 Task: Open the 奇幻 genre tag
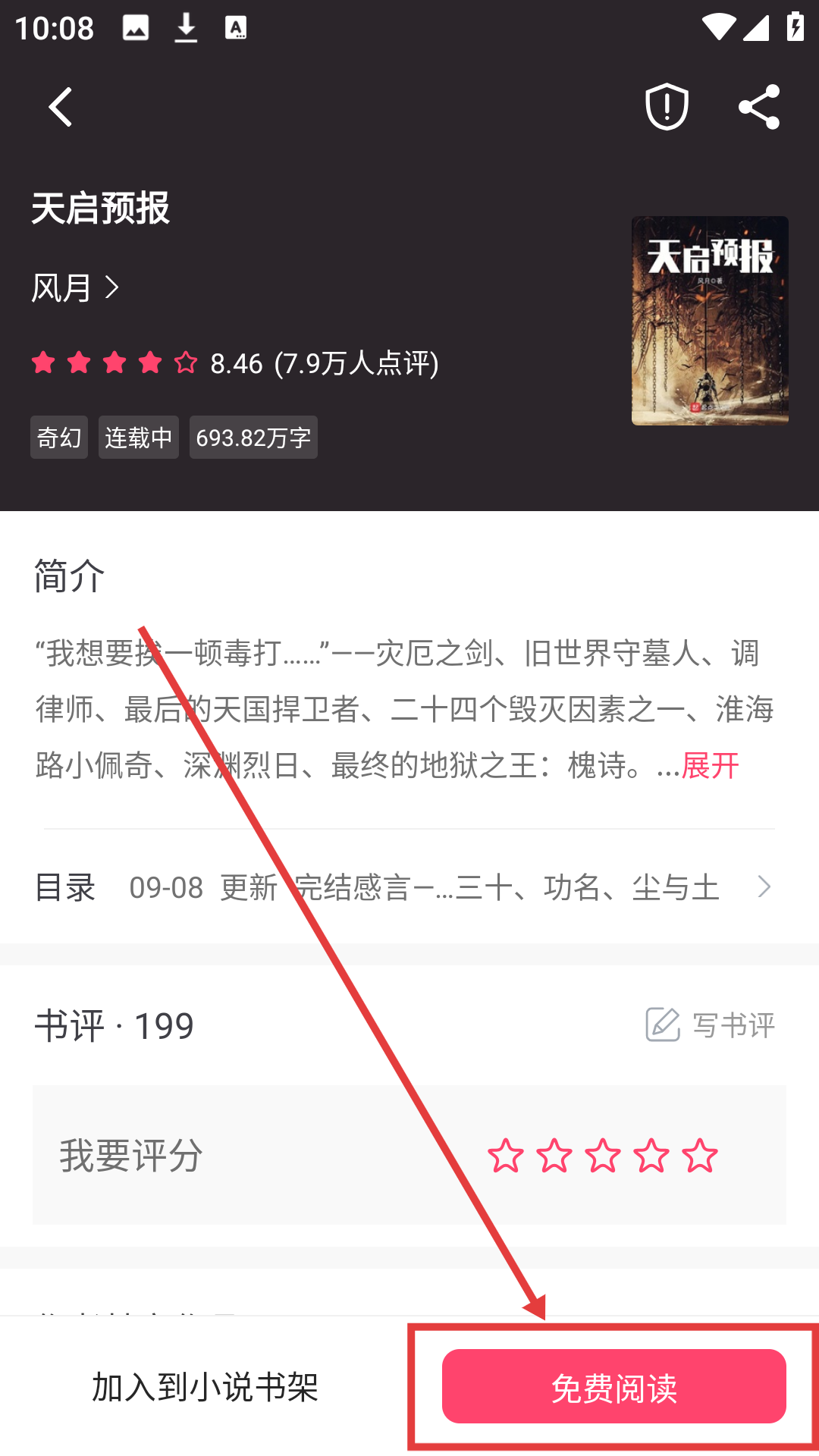[x=59, y=438]
